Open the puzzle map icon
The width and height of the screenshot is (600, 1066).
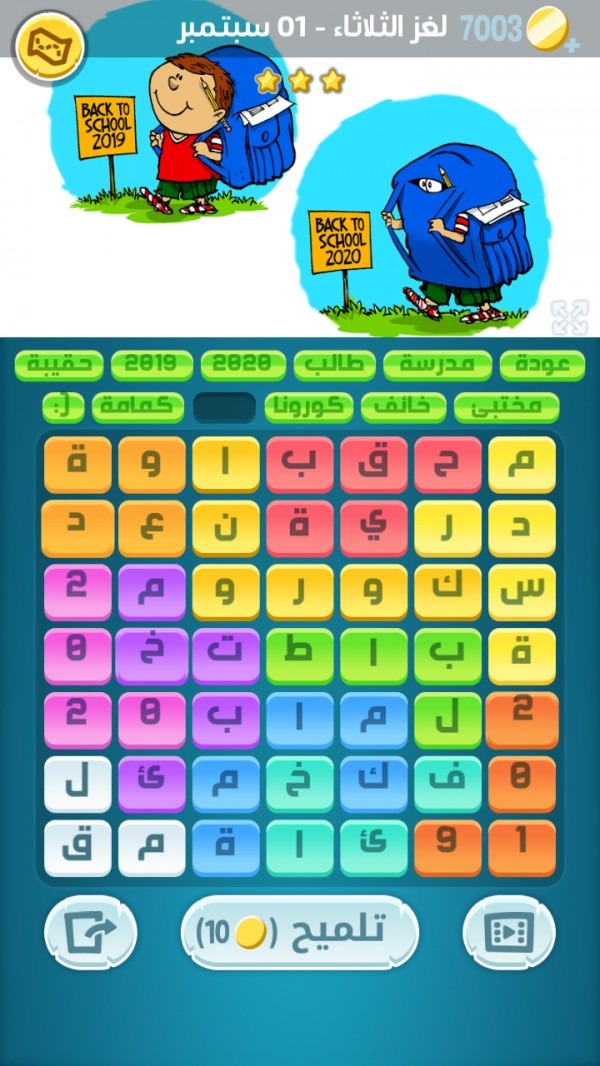[48, 45]
